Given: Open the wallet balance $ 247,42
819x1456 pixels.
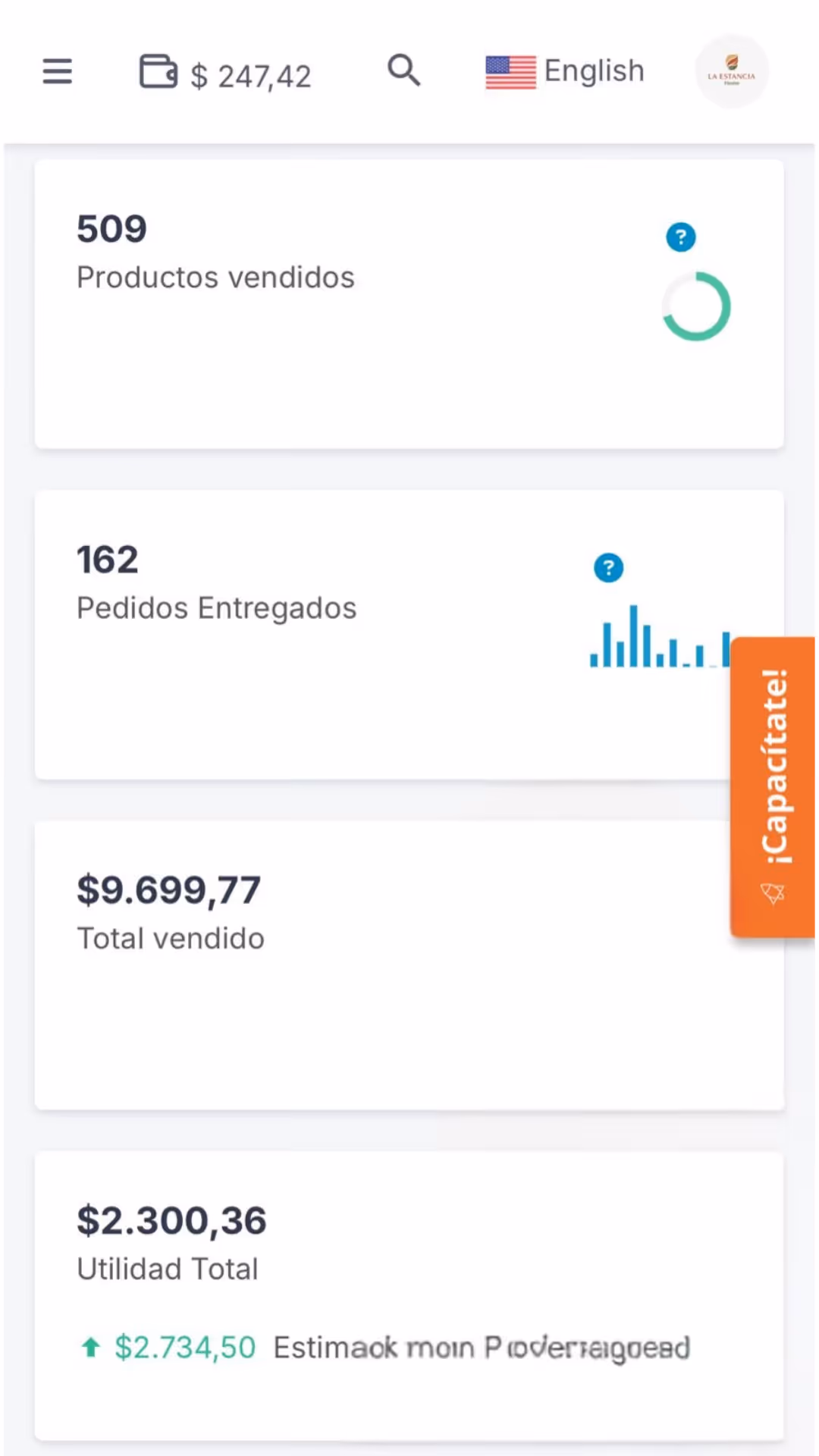Looking at the screenshot, I should coord(225,74).
